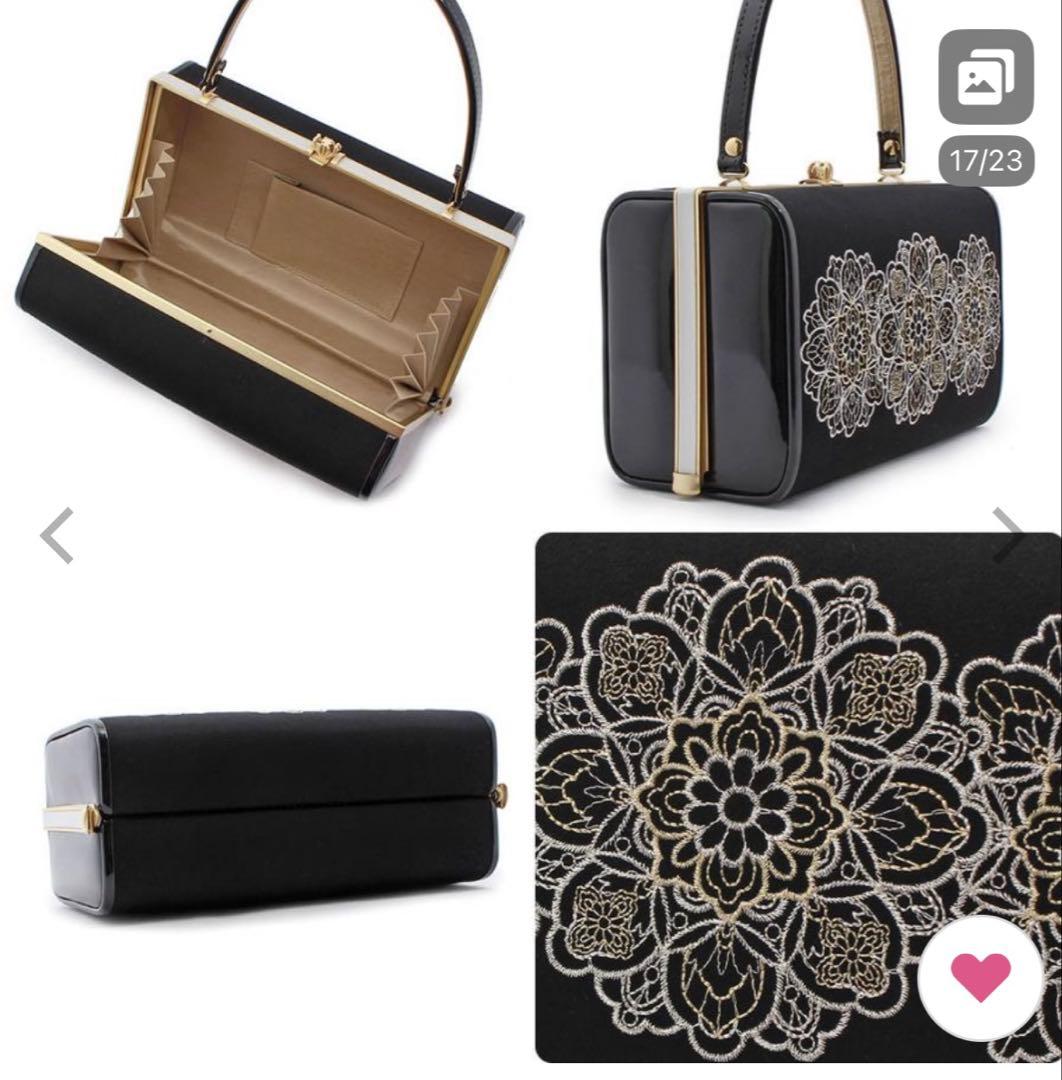Like this item with the heart button
1062x1080 pixels.
click(x=980, y=977)
